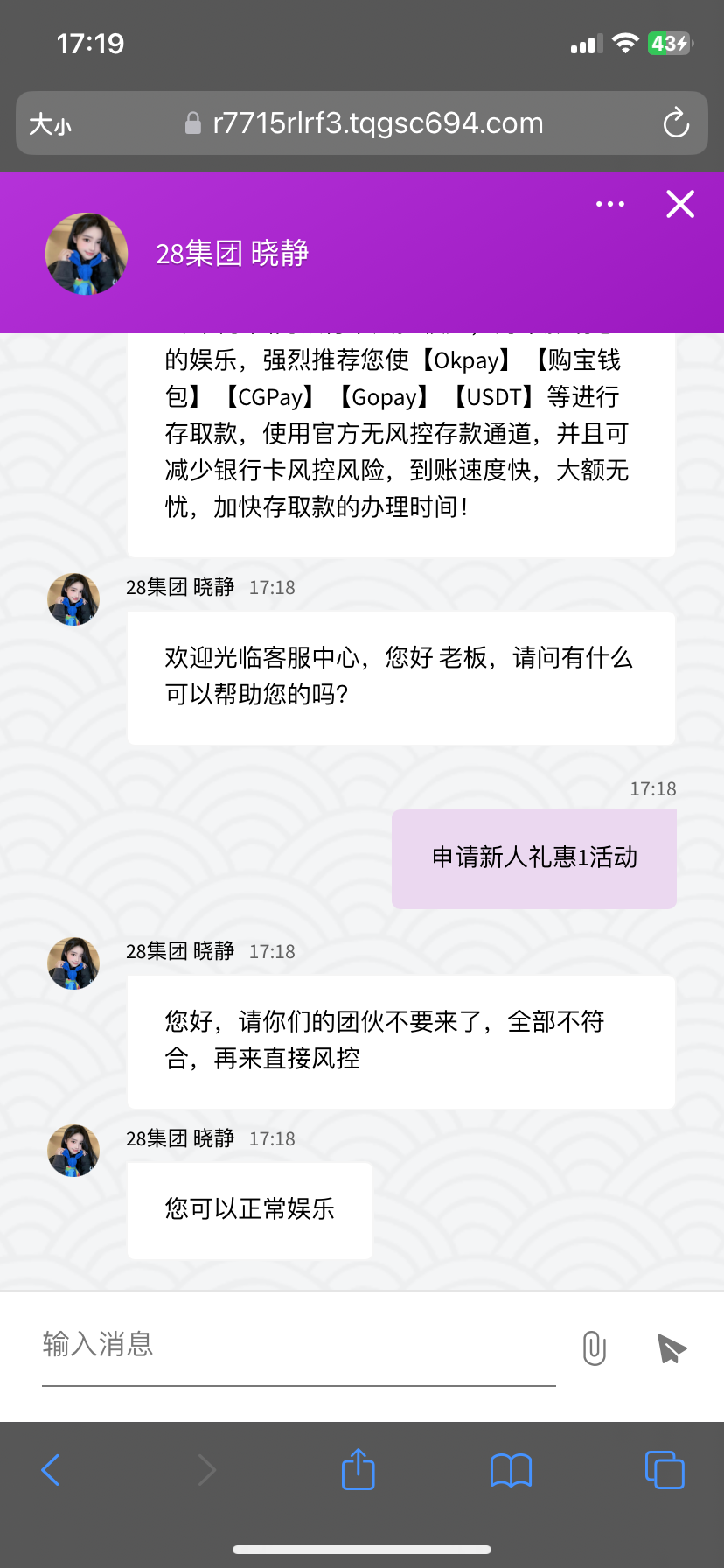Screen dimensions: 724x1568
Task: Send the message with the arrow icon
Action: click(671, 1347)
